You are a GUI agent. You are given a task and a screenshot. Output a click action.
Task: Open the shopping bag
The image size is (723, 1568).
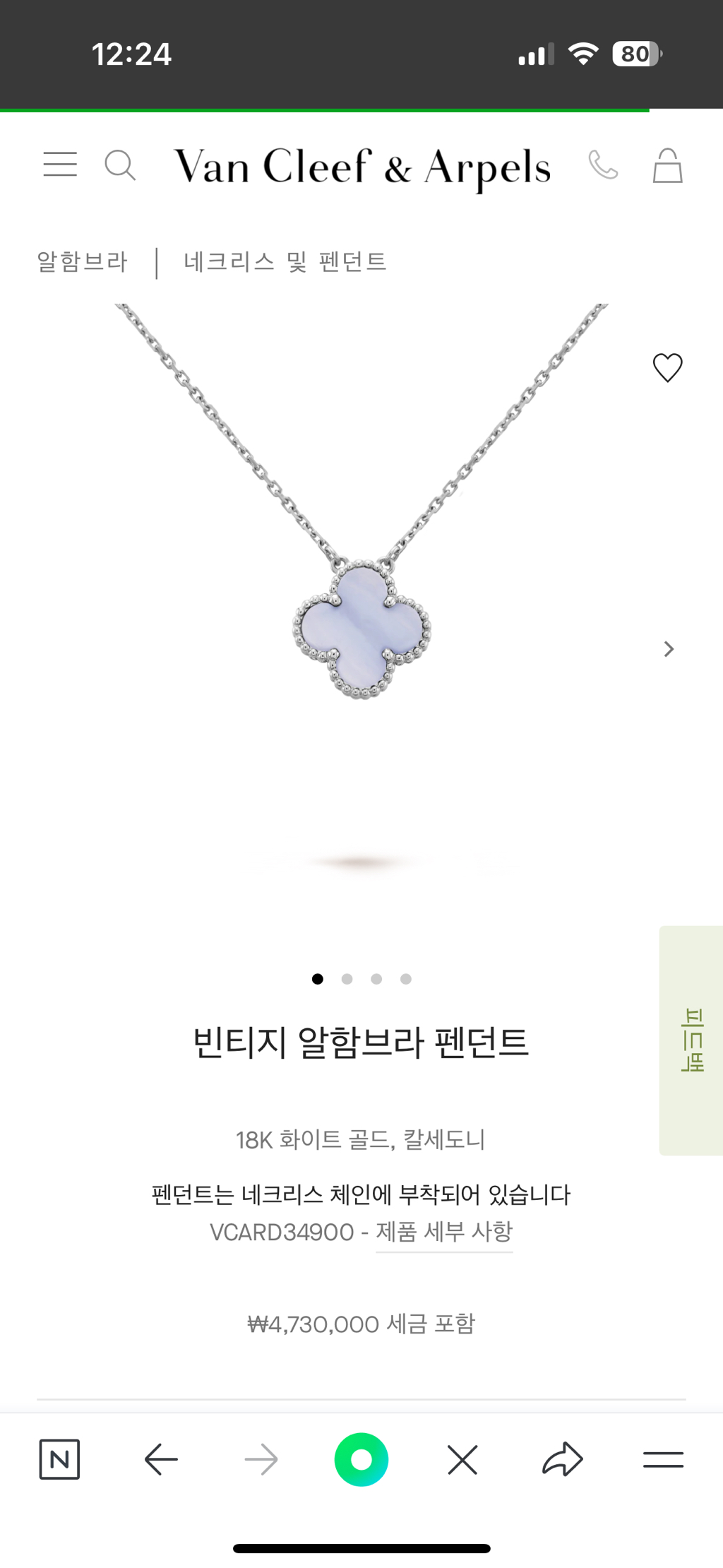click(667, 167)
